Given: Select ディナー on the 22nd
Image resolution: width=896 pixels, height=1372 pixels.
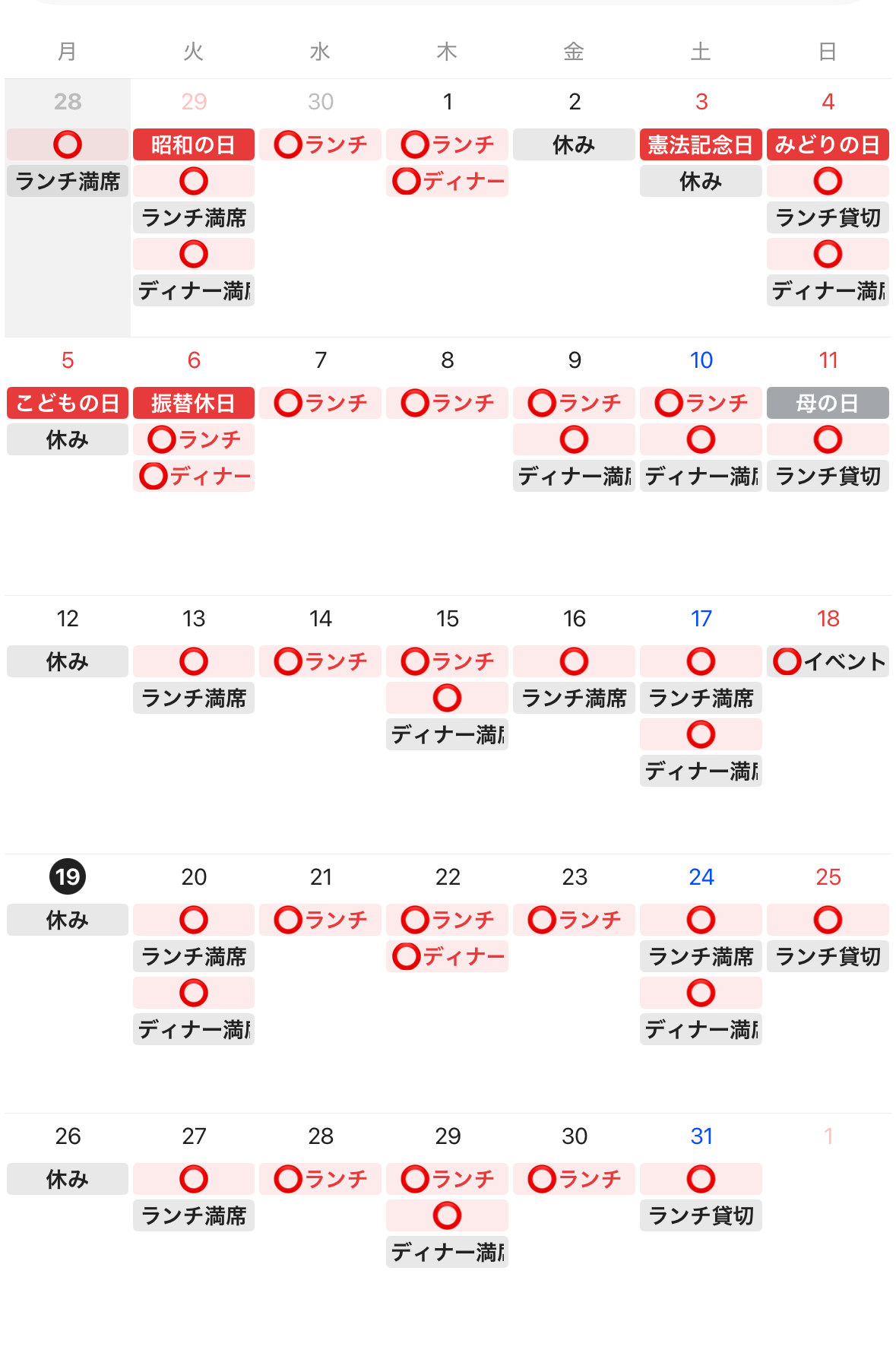Looking at the screenshot, I should (x=447, y=956).
